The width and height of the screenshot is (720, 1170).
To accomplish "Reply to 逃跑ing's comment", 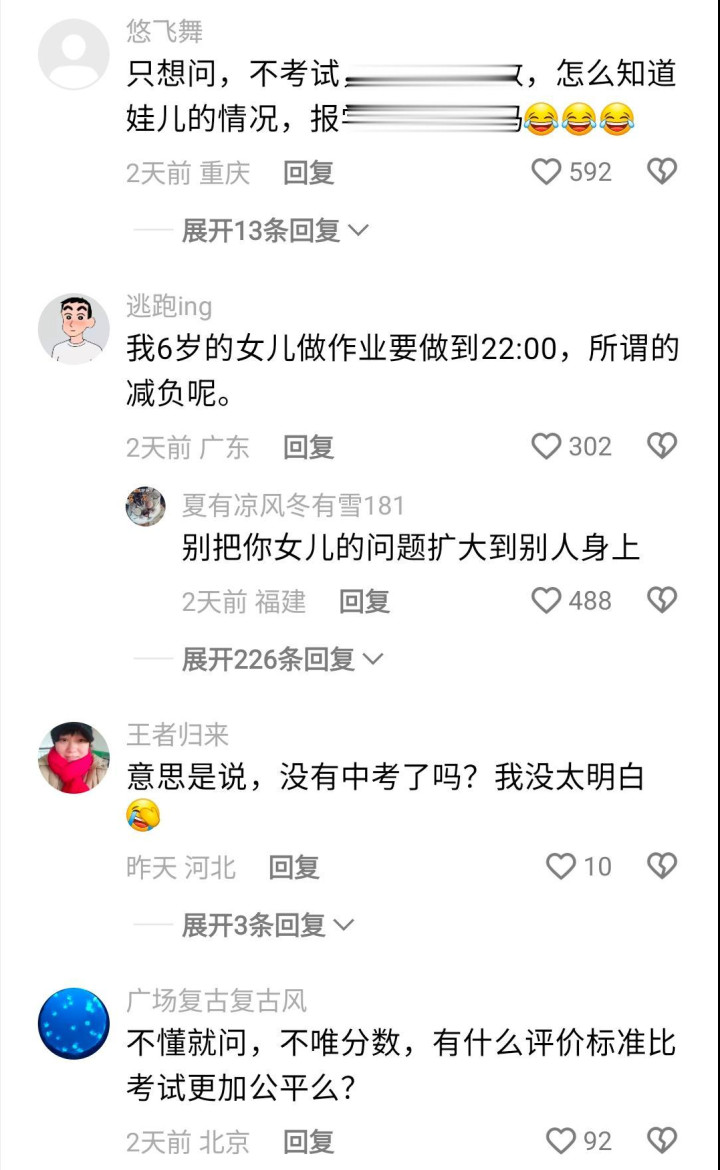I will click(x=308, y=447).
